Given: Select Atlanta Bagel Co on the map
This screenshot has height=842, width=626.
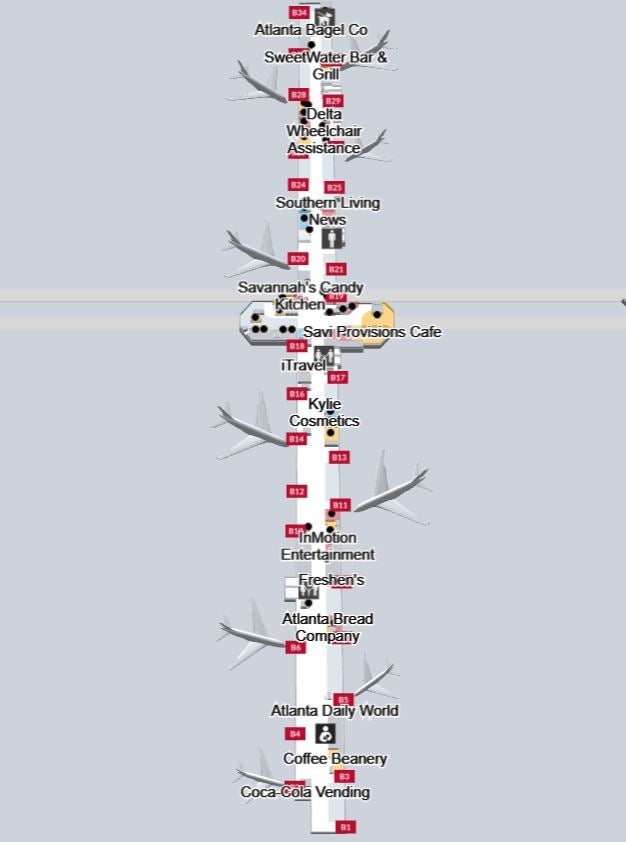Looking at the screenshot, I should tap(311, 30).
